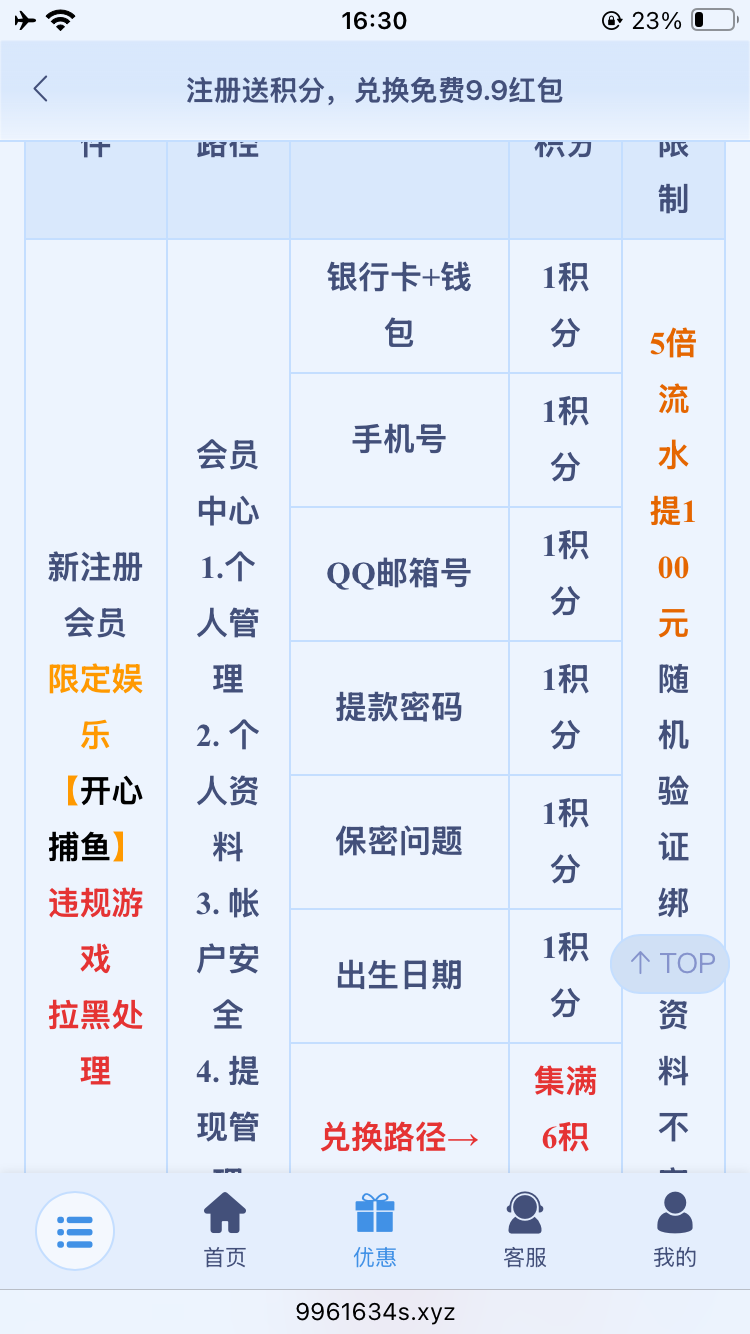The image size is (750, 1334).
Task: Go back using the header arrow
Action: click(41, 89)
